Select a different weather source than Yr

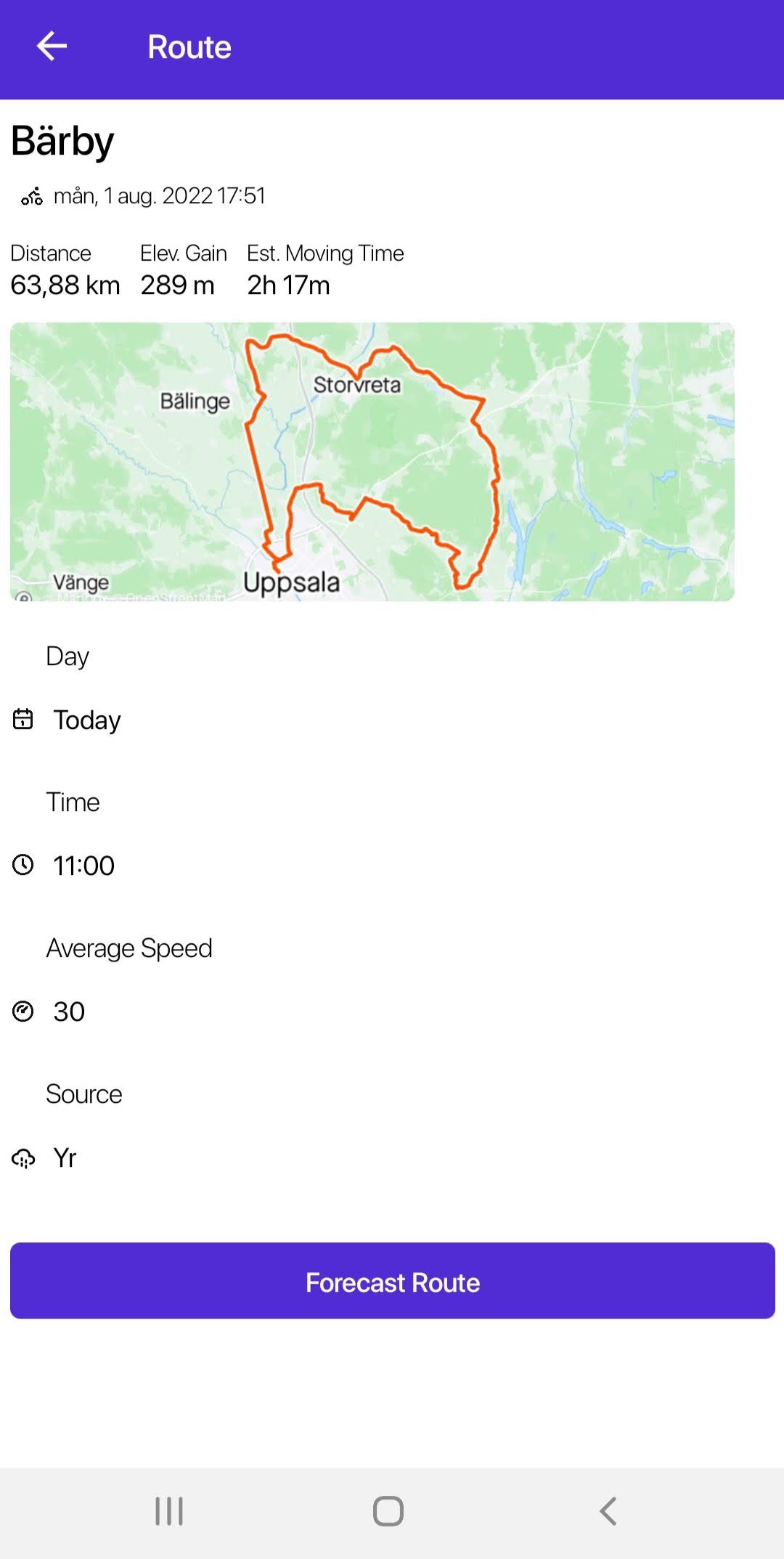pos(65,1157)
